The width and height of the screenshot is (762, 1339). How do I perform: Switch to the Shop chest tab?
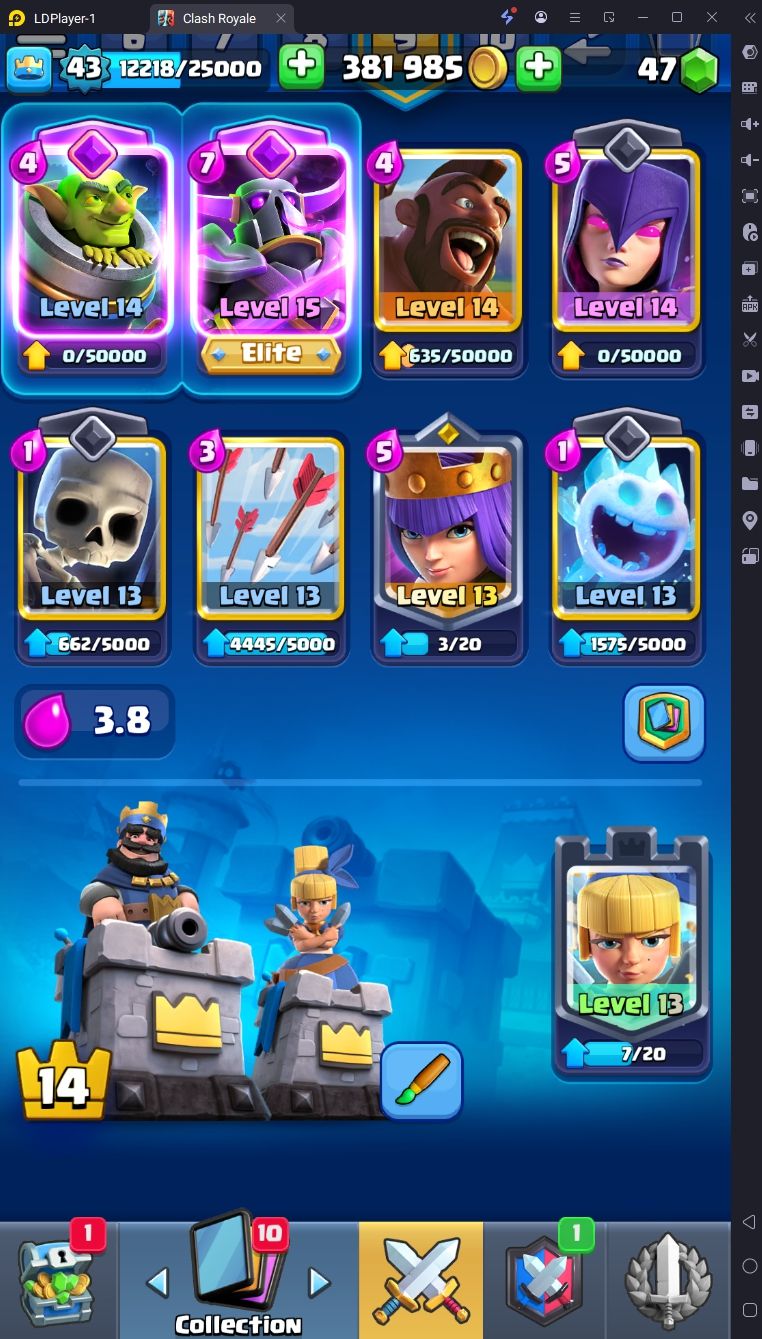coord(58,1280)
